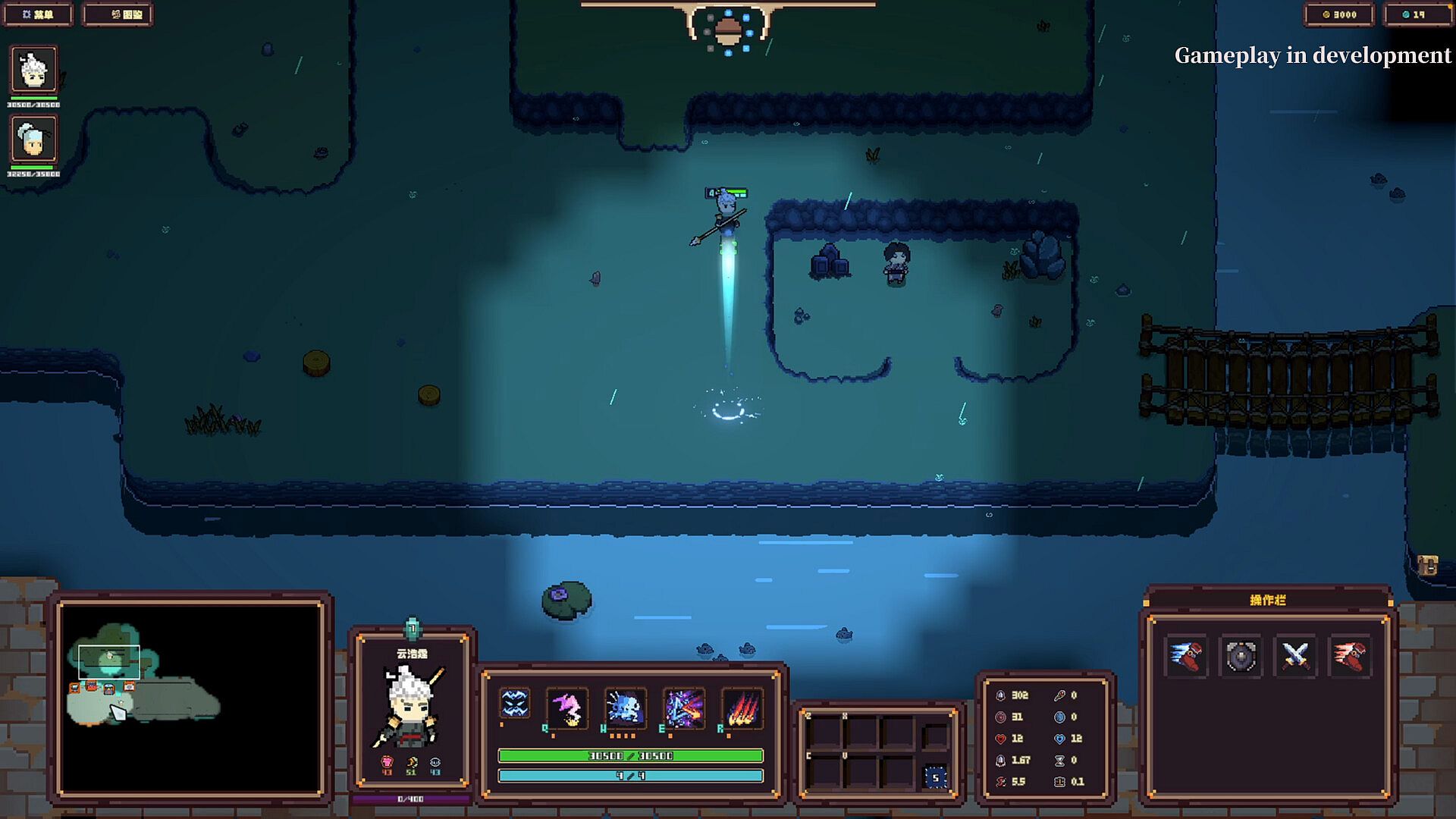
Task: Tap the blue boot action icon
Action: [1186, 656]
